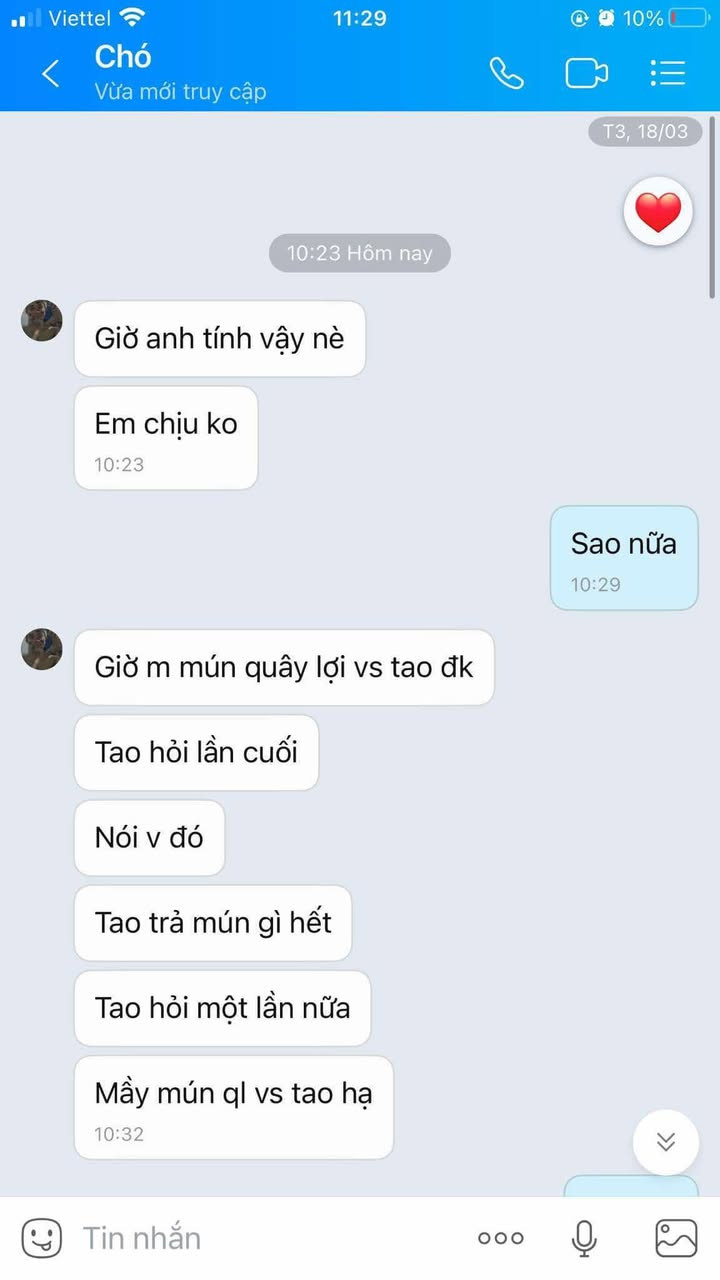Viewport: 720px width, 1280px height.
Task: Record a voice message
Action: pyautogui.click(x=584, y=1238)
